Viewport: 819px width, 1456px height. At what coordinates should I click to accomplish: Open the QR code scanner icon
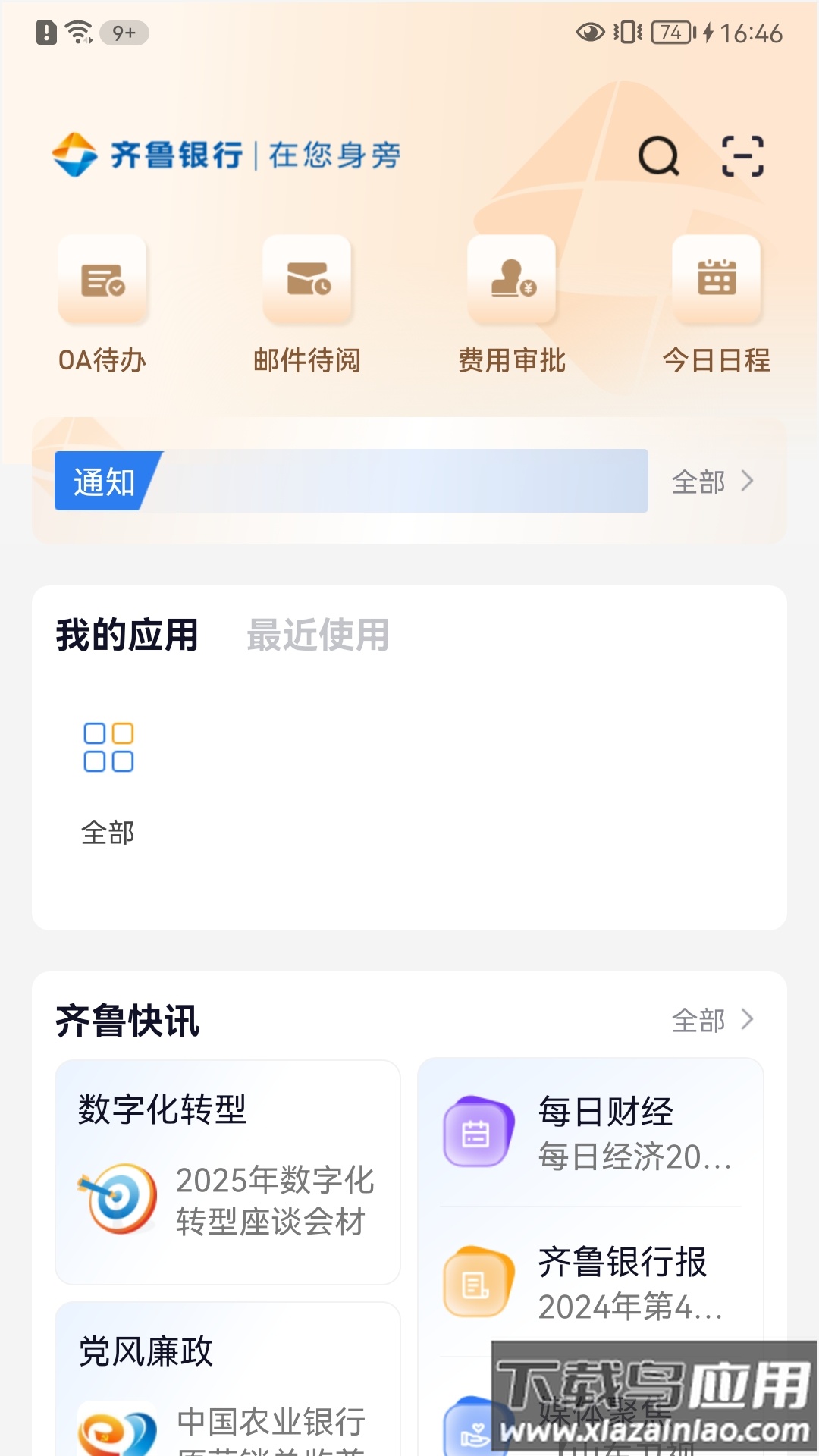[x=743, y=155]
